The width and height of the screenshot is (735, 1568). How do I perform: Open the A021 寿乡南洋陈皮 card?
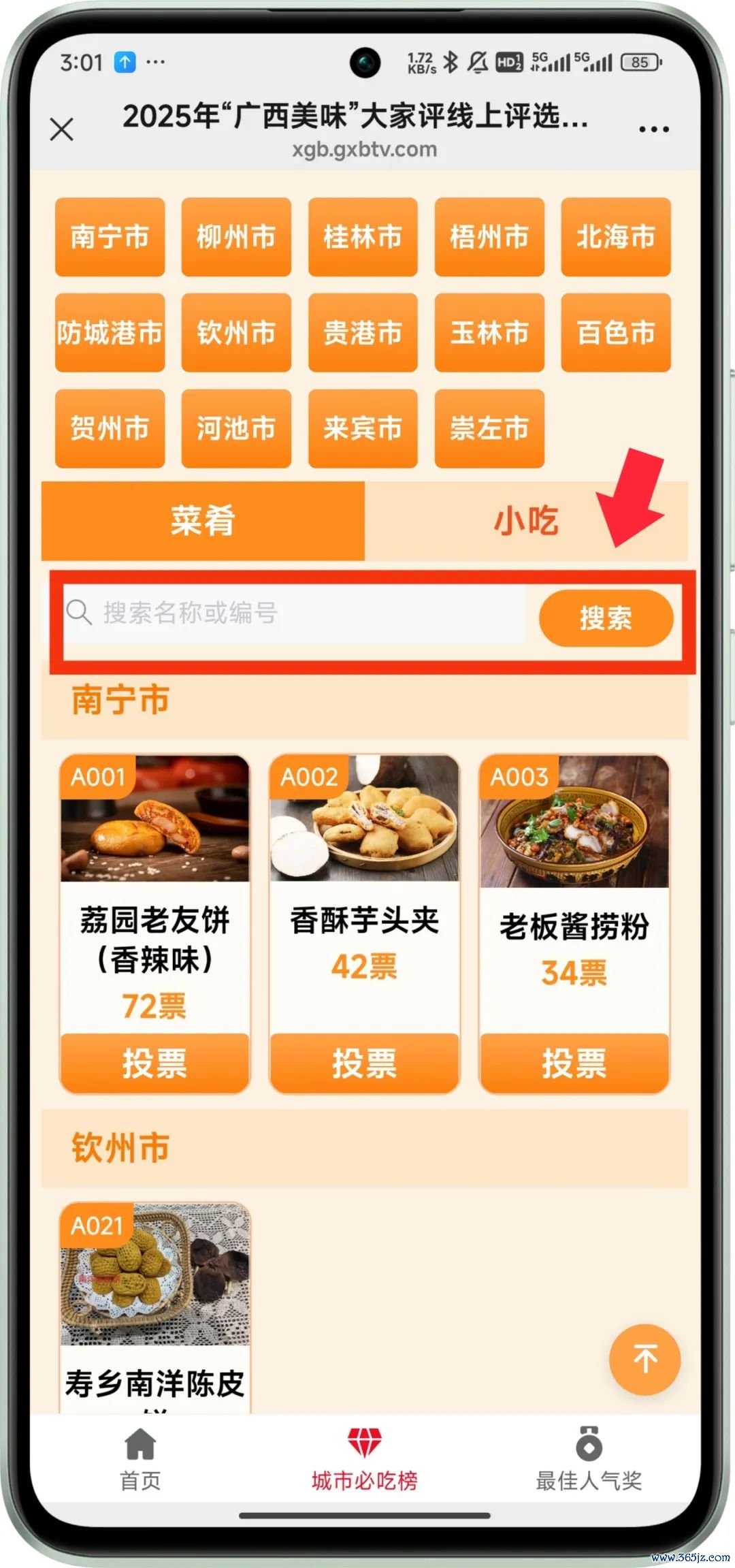coord(154,1294)
